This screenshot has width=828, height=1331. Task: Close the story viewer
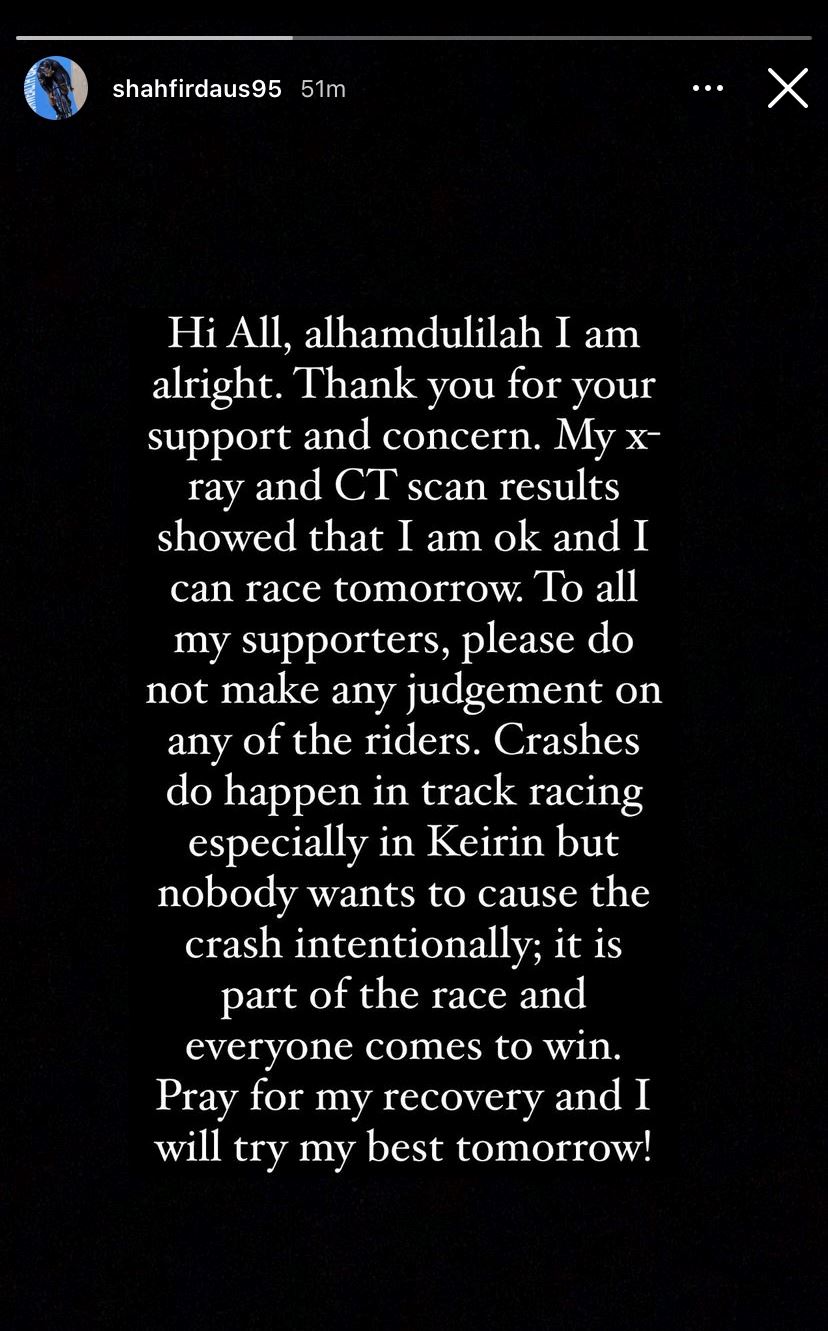tap(787, 89)
